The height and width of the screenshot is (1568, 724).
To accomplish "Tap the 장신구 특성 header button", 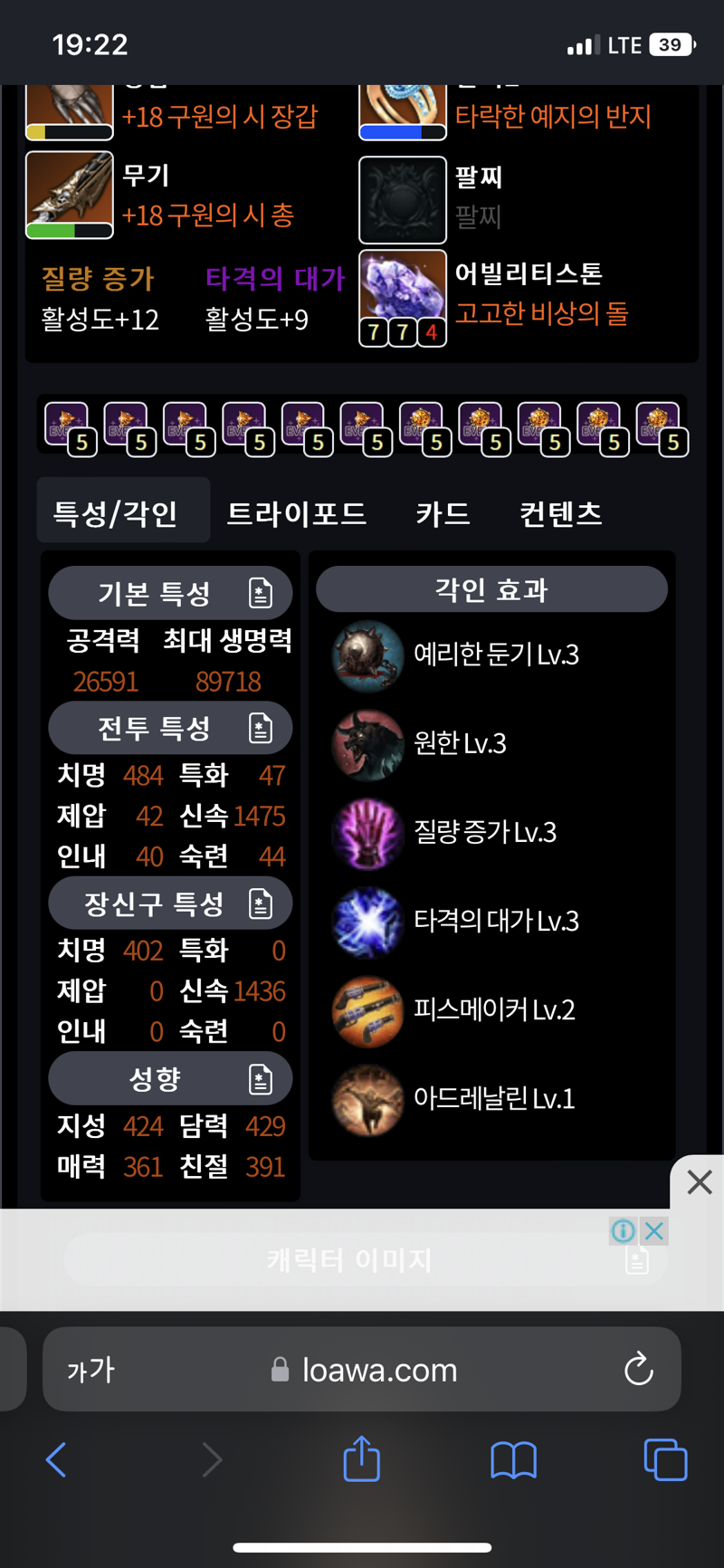I will tap(170, 904).
